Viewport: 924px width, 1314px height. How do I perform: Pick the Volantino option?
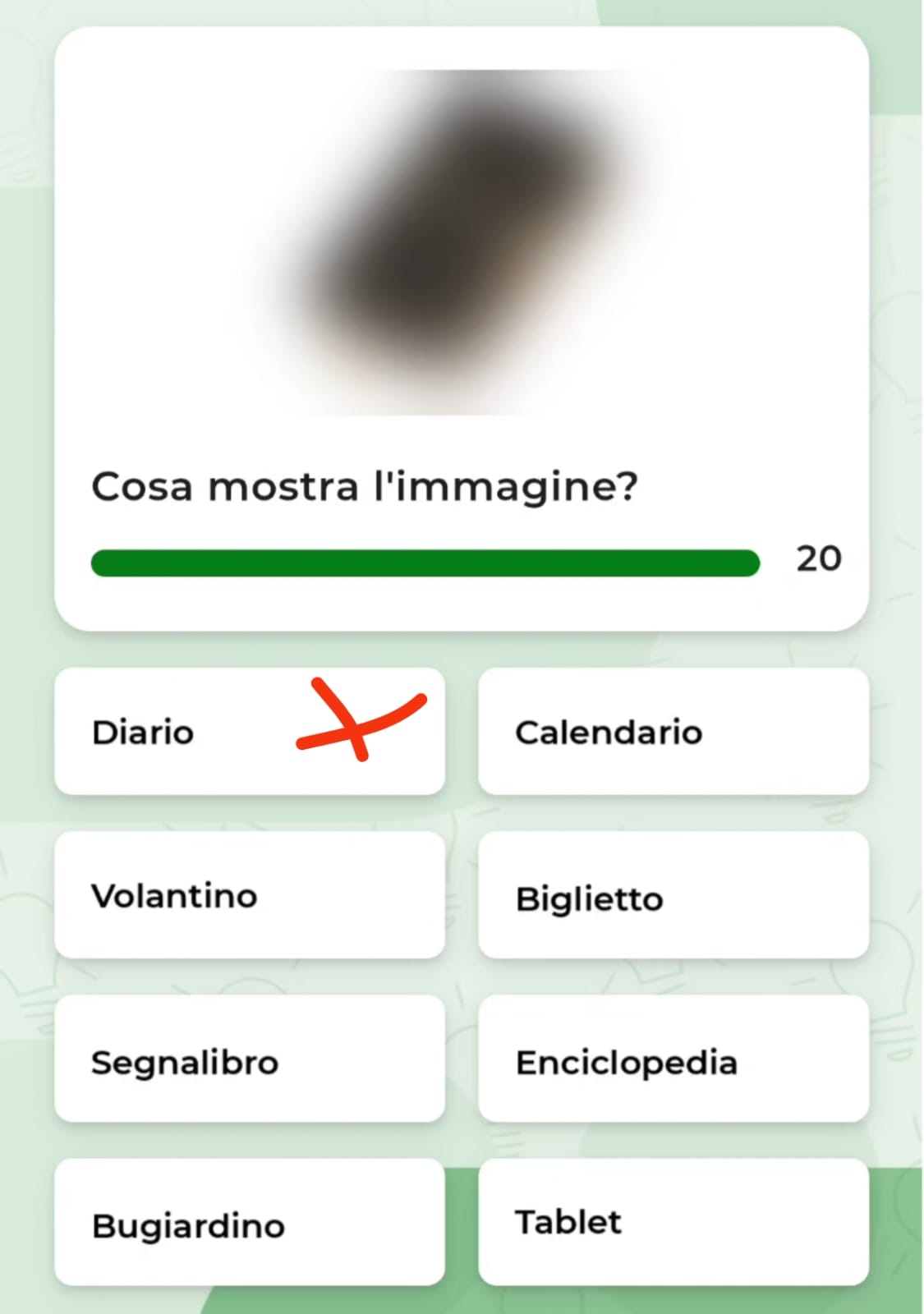pos(249,894)
